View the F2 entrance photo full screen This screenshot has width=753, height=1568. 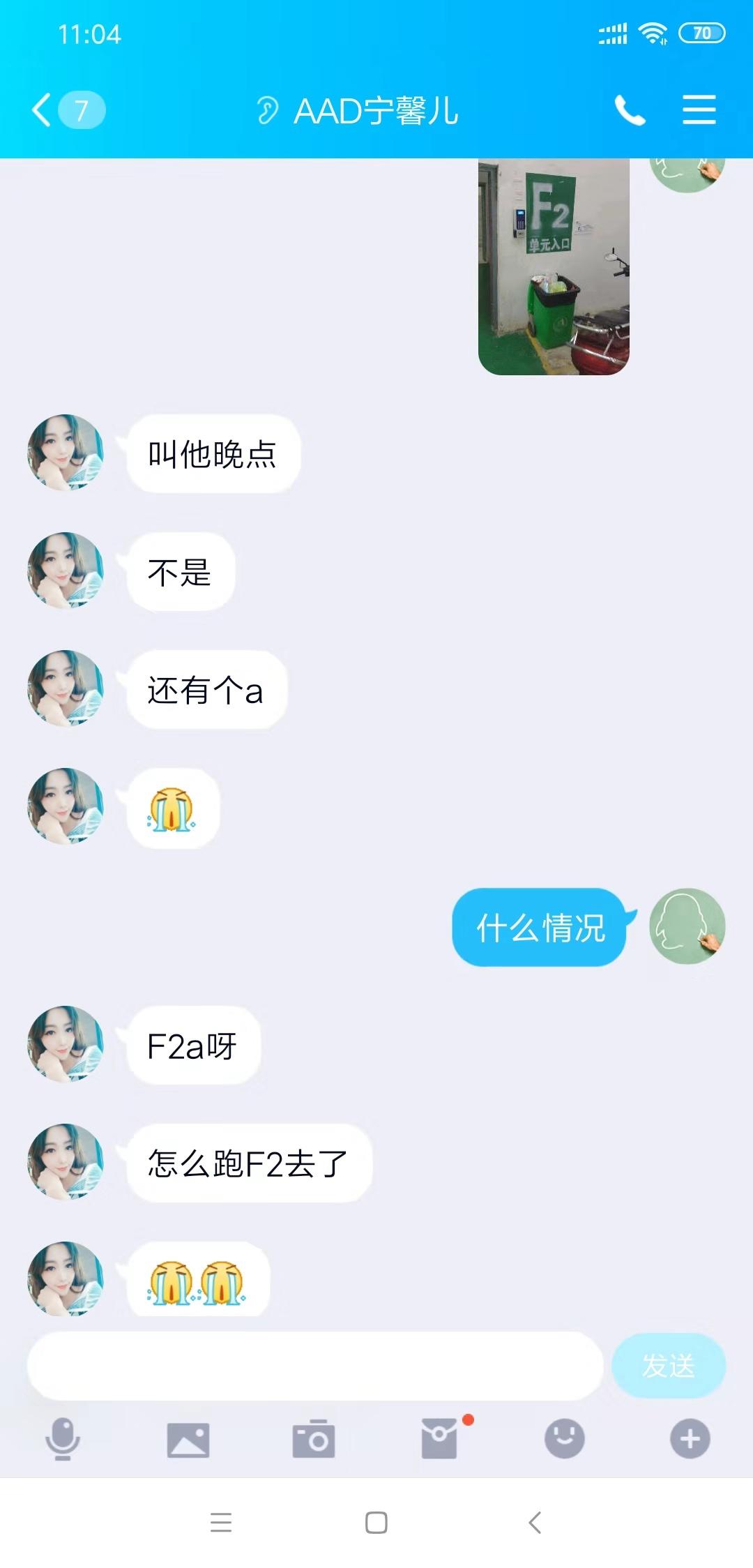554,269
